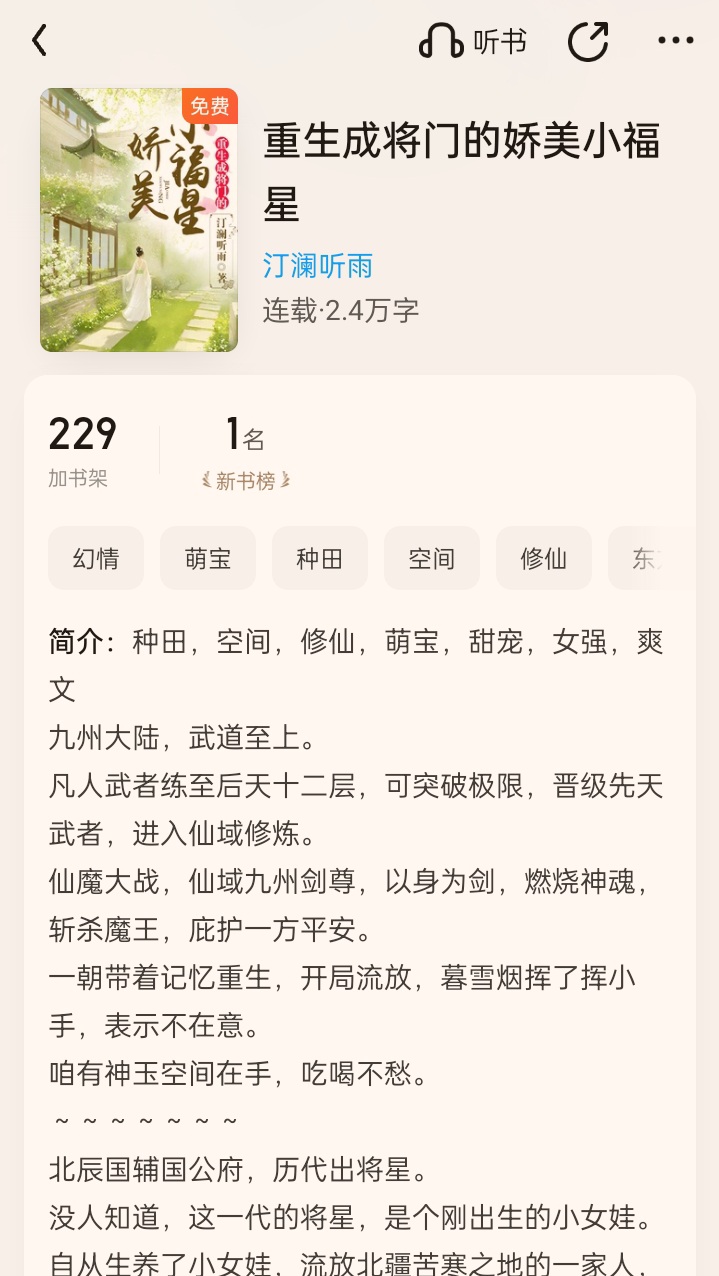Screen dimensions: 719x1276
Task: View author 汀澜听雨's page
Action: pyautogui.click(x=318, y=265)
